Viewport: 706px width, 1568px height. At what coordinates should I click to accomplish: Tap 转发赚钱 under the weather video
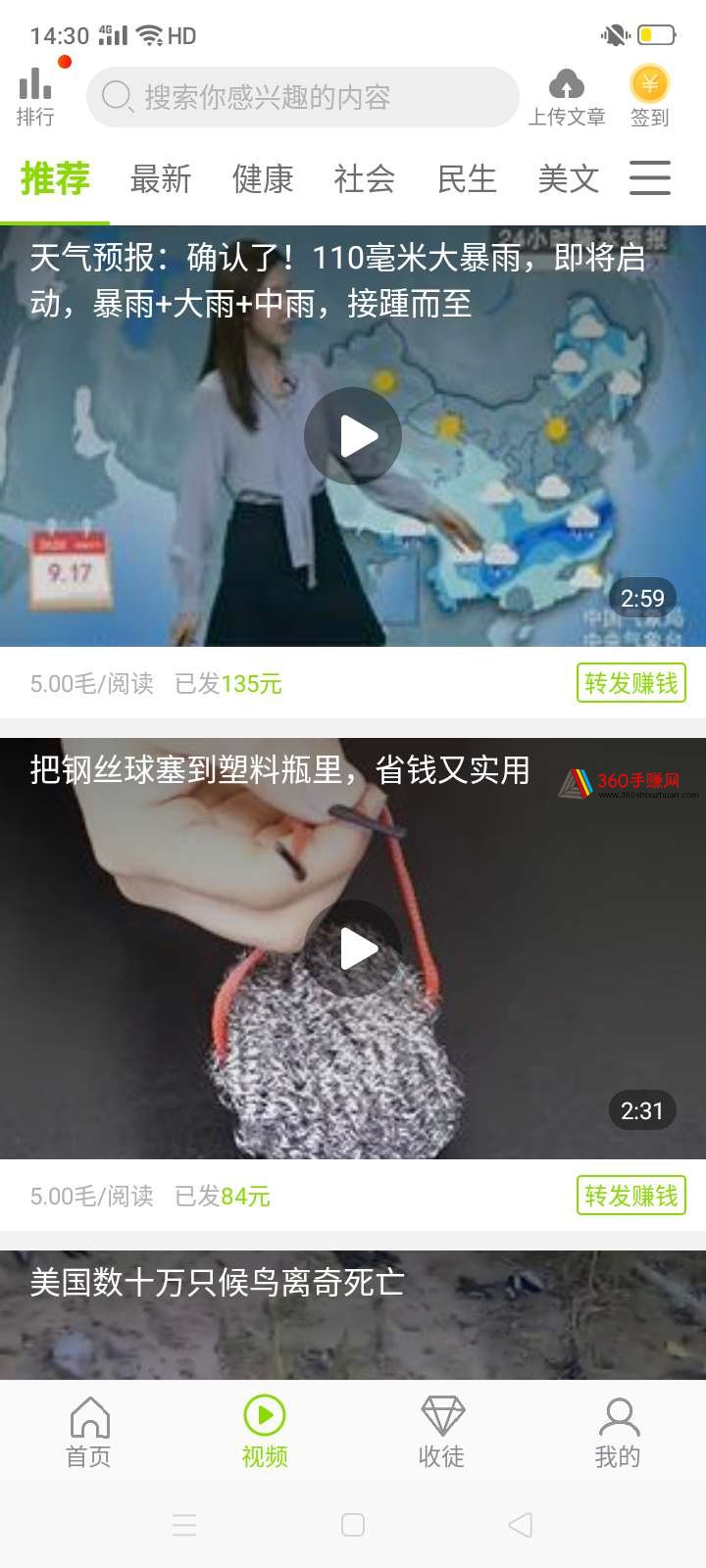(x=631, y=683)
